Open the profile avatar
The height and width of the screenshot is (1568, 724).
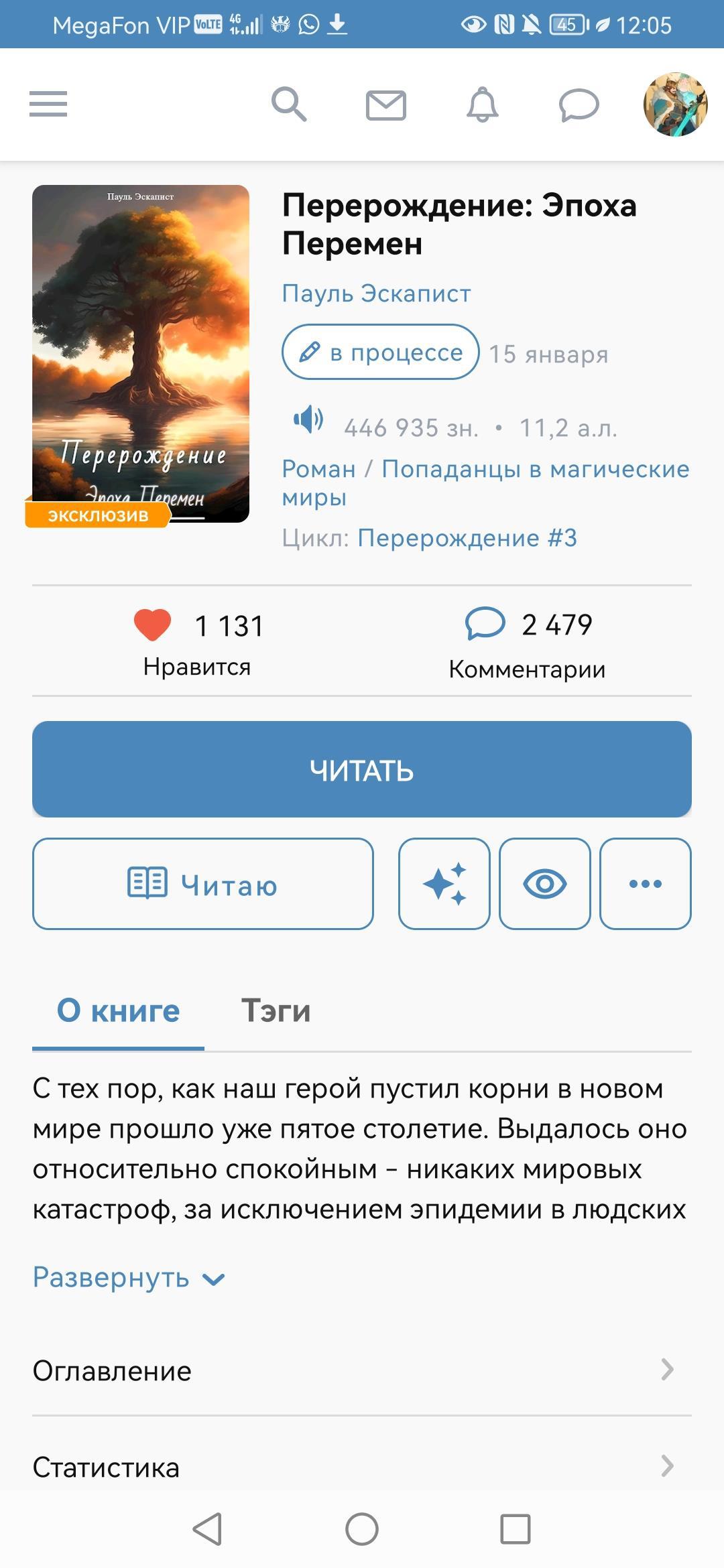click(675, 105)
